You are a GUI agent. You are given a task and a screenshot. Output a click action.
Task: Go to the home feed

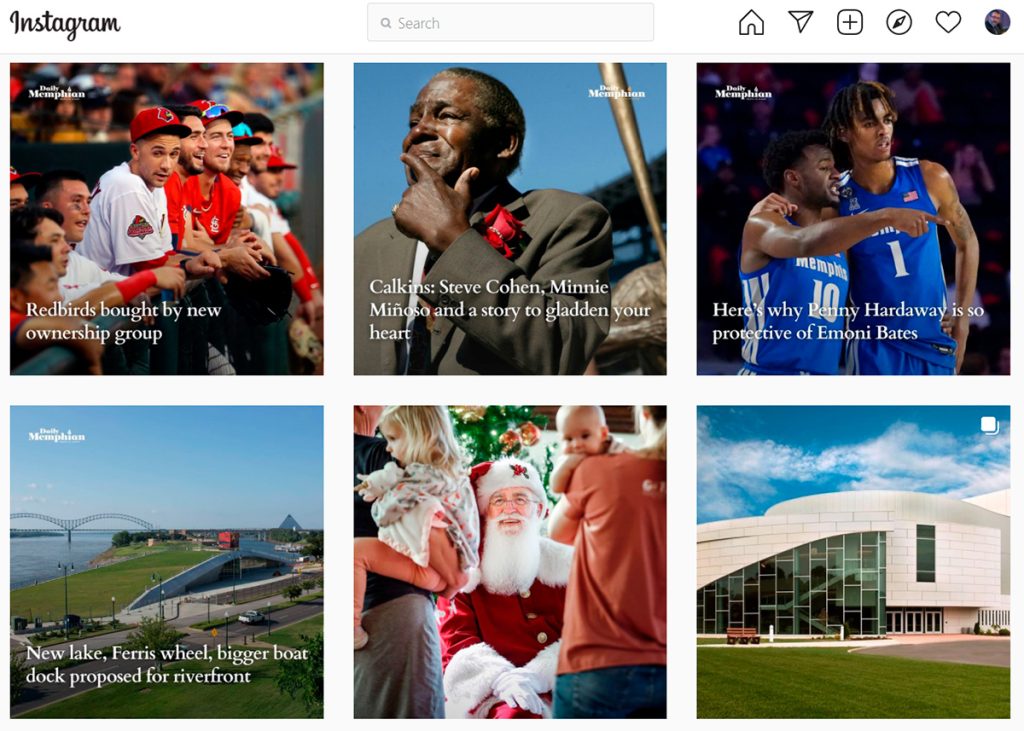(x=751, y=22)
